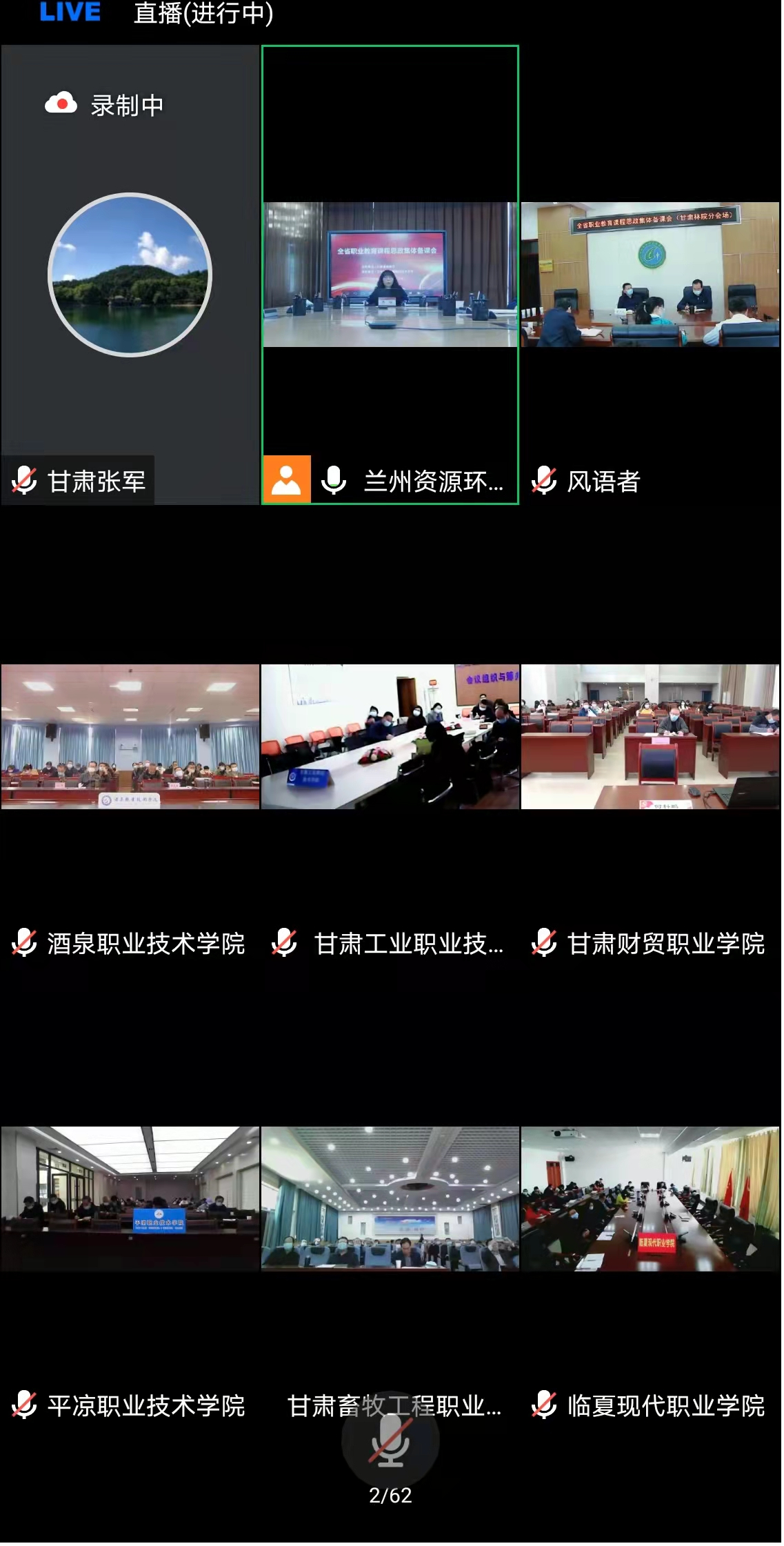
Task: Open 风语者's video tile
Action: 650,275
